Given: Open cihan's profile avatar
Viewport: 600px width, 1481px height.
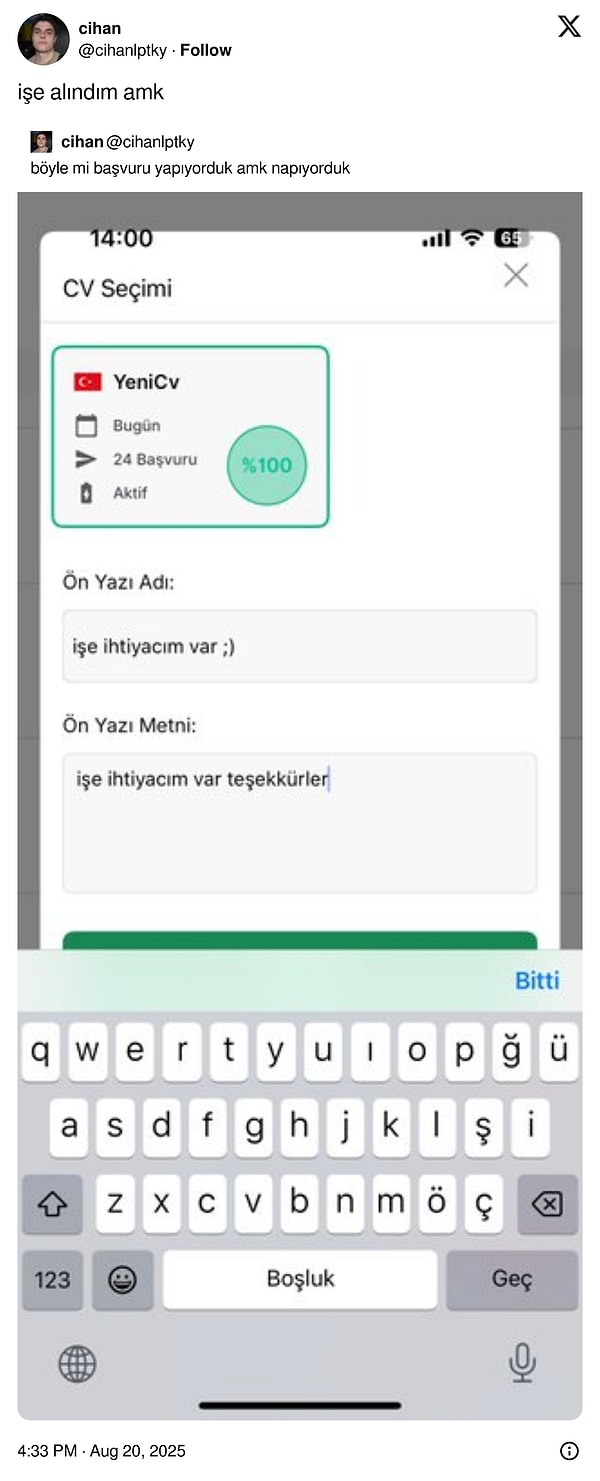Looking at the screenshot, I should click(x=43, y=39).
